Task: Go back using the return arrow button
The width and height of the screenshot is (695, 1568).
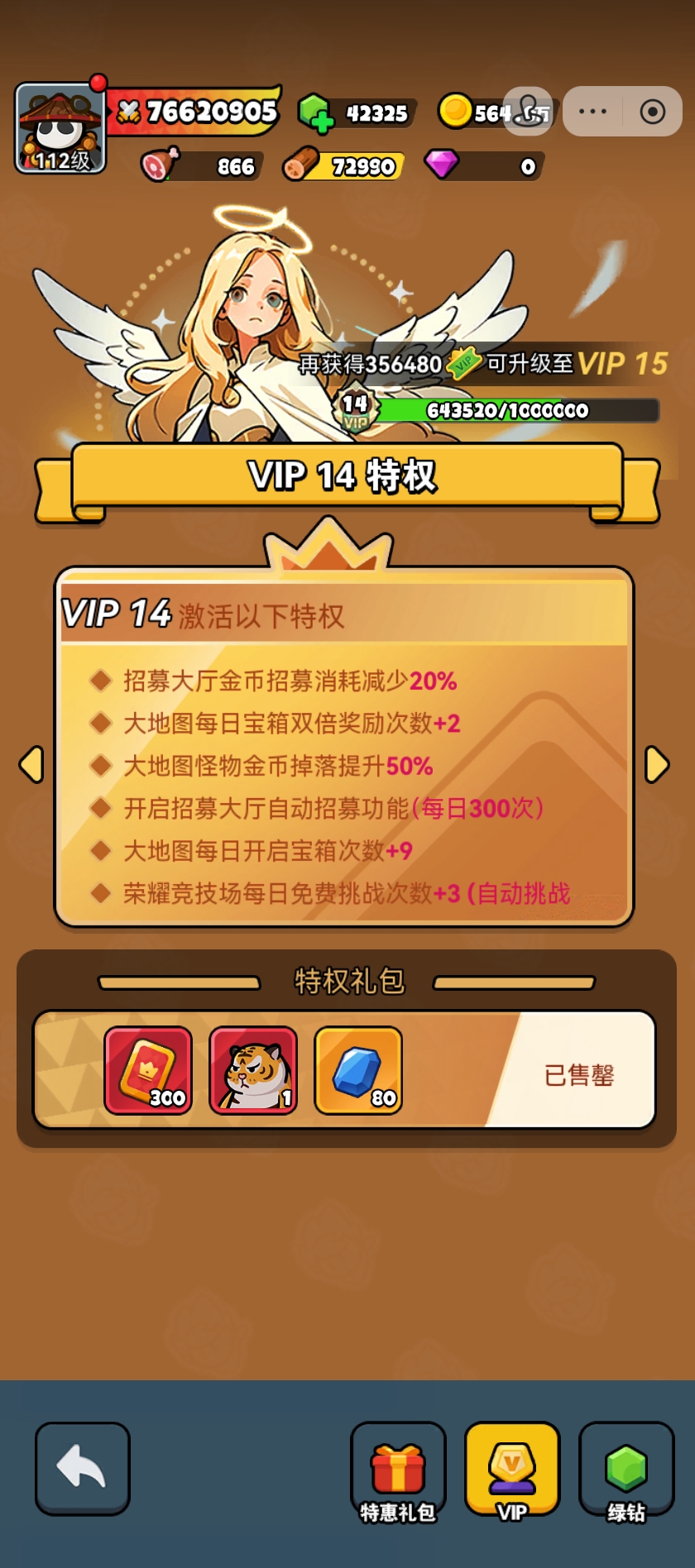Action: click(x=82, y=1468)
